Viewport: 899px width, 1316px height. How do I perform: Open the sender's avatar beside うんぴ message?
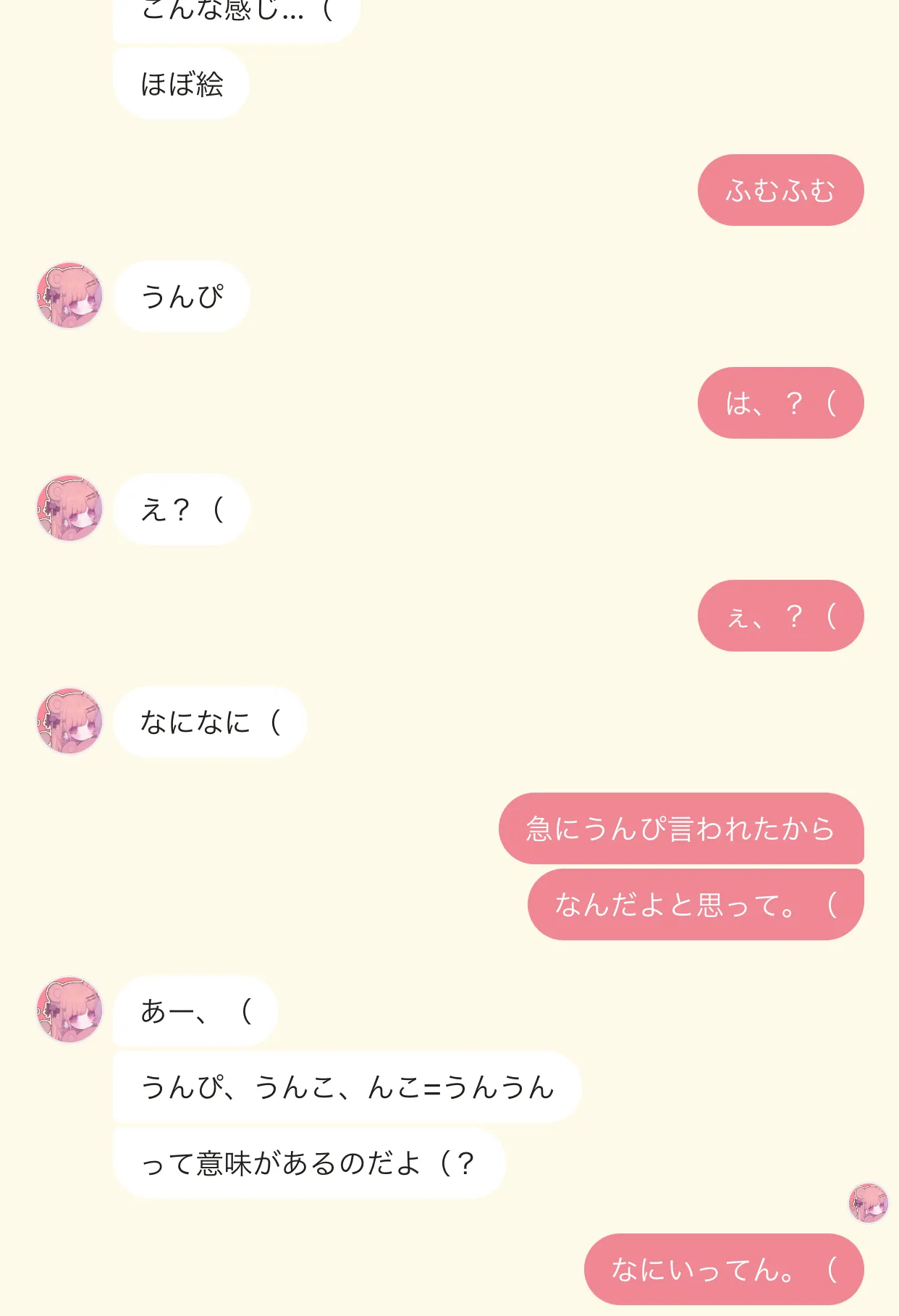(69, 295)
